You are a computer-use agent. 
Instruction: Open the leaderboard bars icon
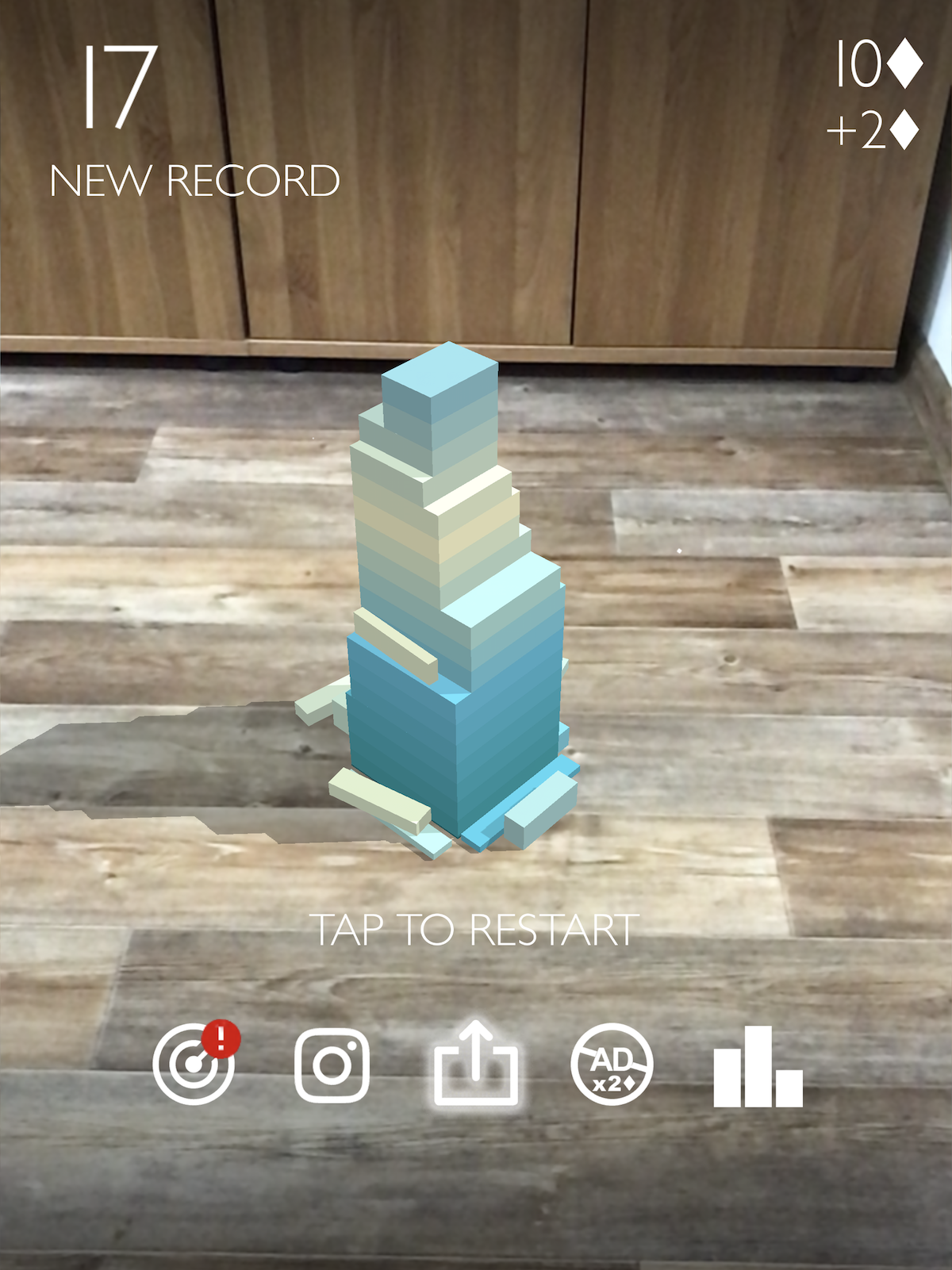point(757,1067)
